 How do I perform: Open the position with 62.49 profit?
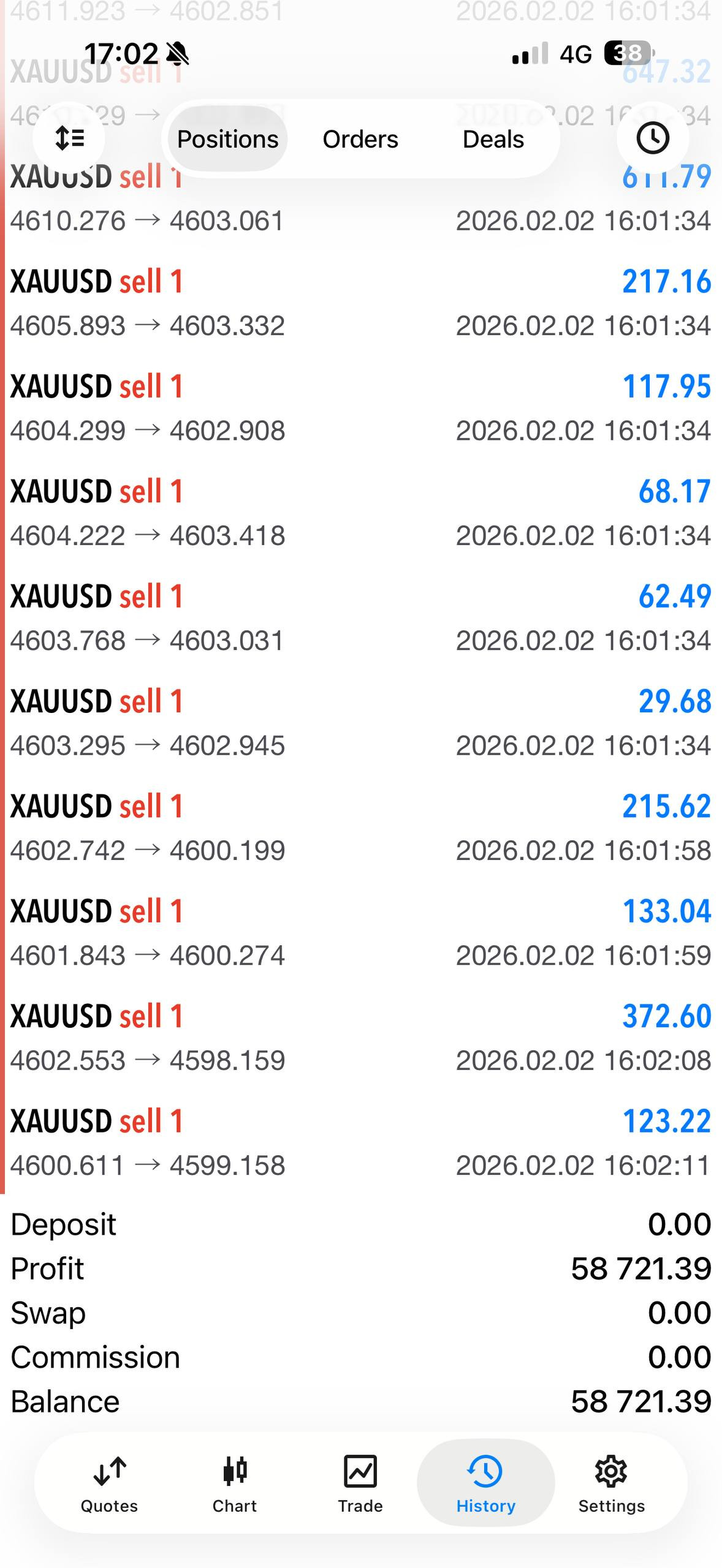360,618
